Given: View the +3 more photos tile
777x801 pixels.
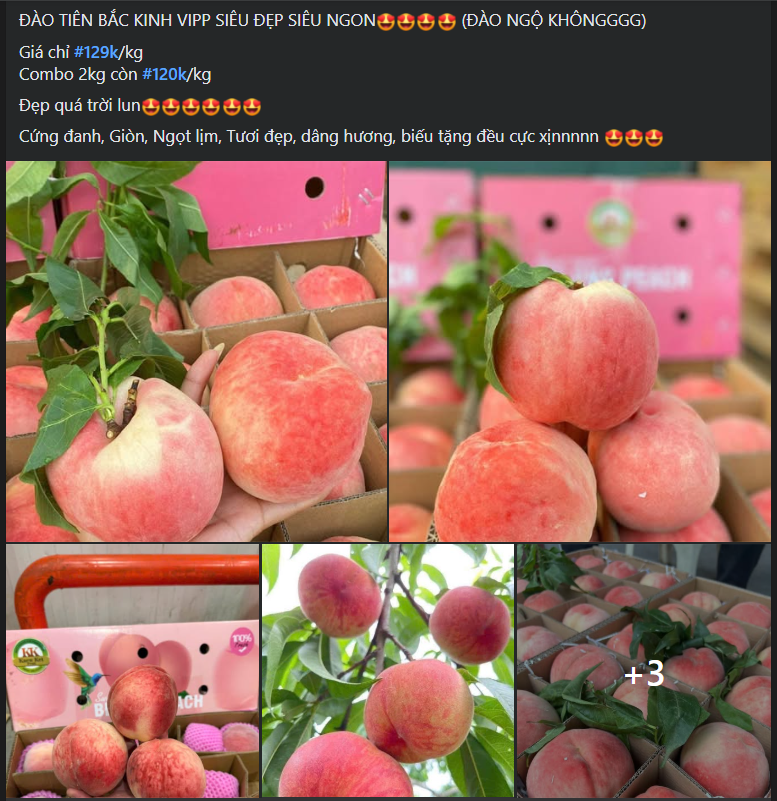Looking at the screenshot, I should point(644,672).
